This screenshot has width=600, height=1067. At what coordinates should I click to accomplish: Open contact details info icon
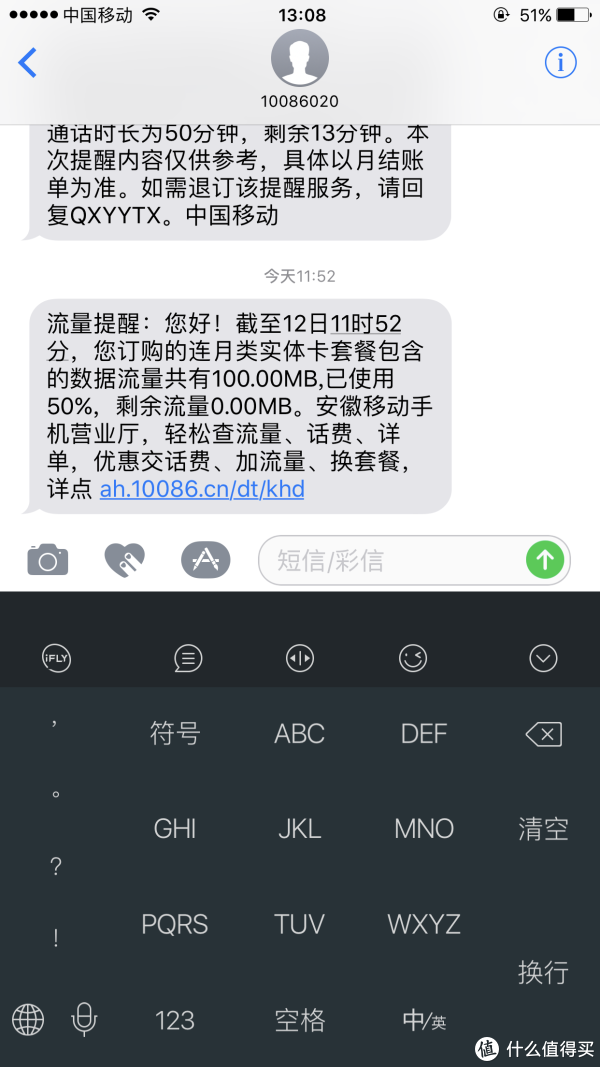coord(560,62)
